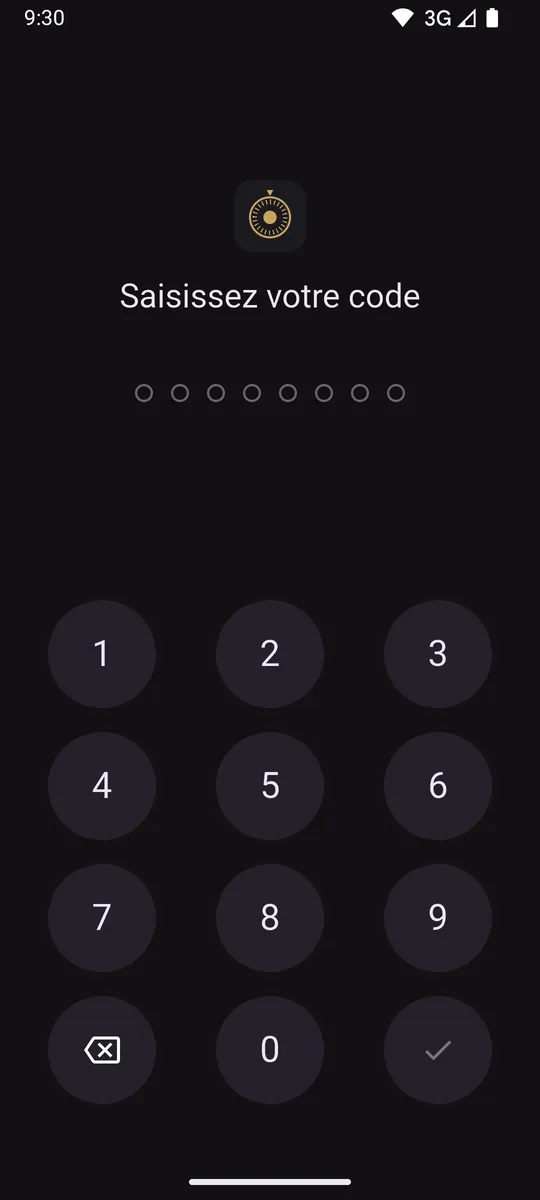Enter digit 7 on the keypad
Screen dimensions: 540x1200
(x=102, y=918)
